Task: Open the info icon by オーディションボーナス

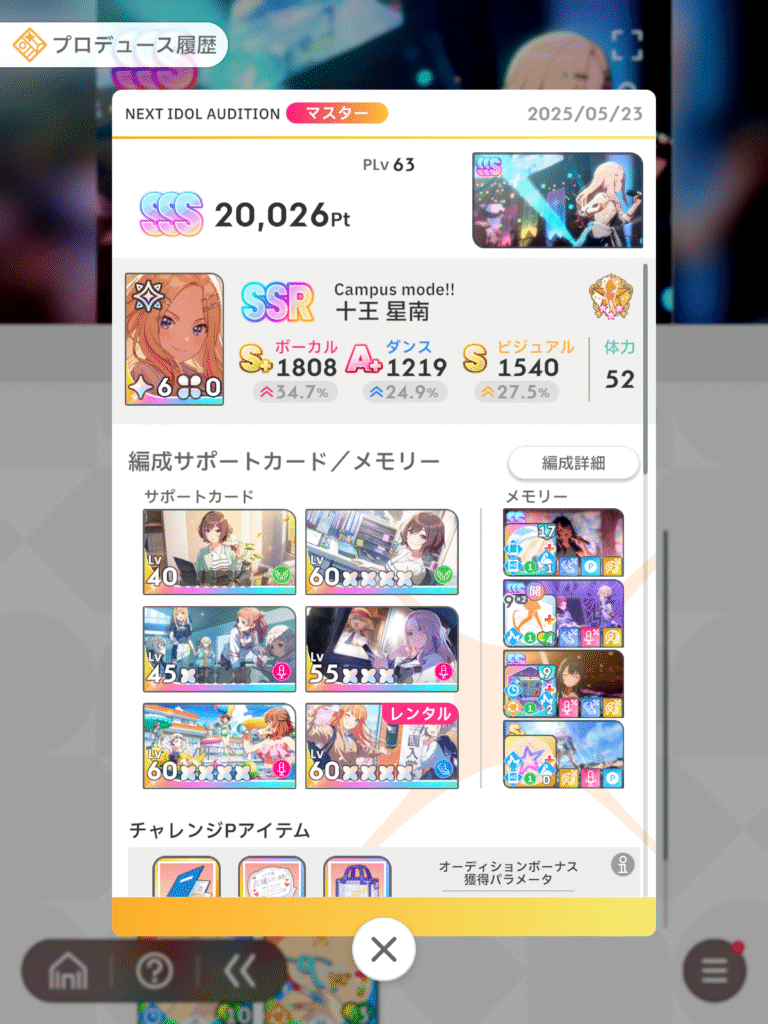Action: pos(625,866)
